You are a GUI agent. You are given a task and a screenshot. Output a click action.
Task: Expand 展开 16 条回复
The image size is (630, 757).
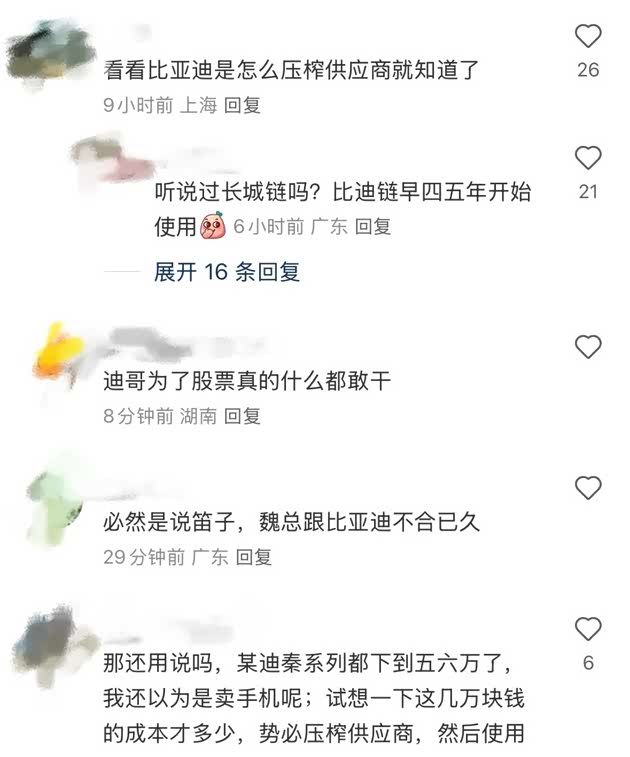click(226, 271)
